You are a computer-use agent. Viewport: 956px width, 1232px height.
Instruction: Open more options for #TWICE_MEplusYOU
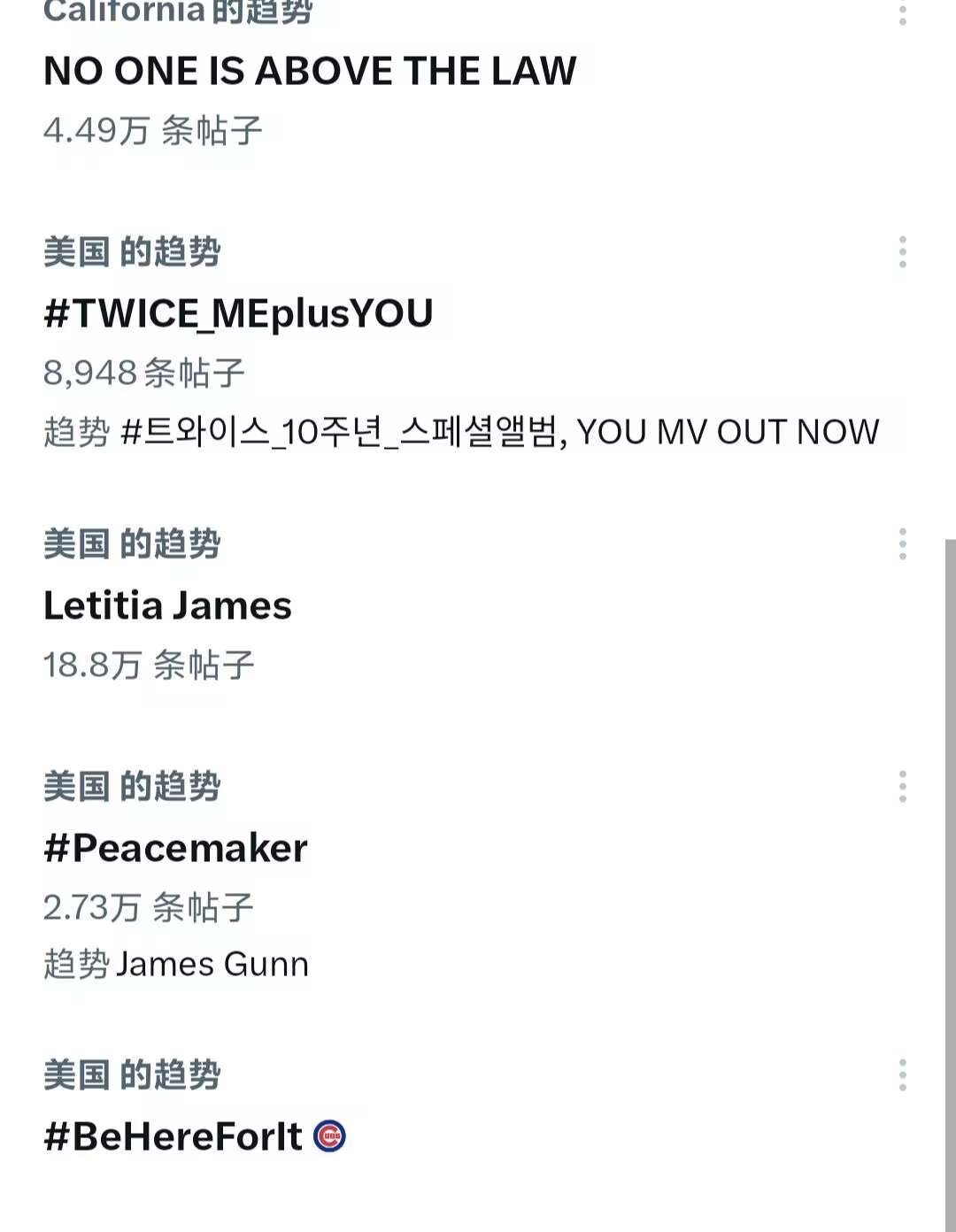(902, 252)
